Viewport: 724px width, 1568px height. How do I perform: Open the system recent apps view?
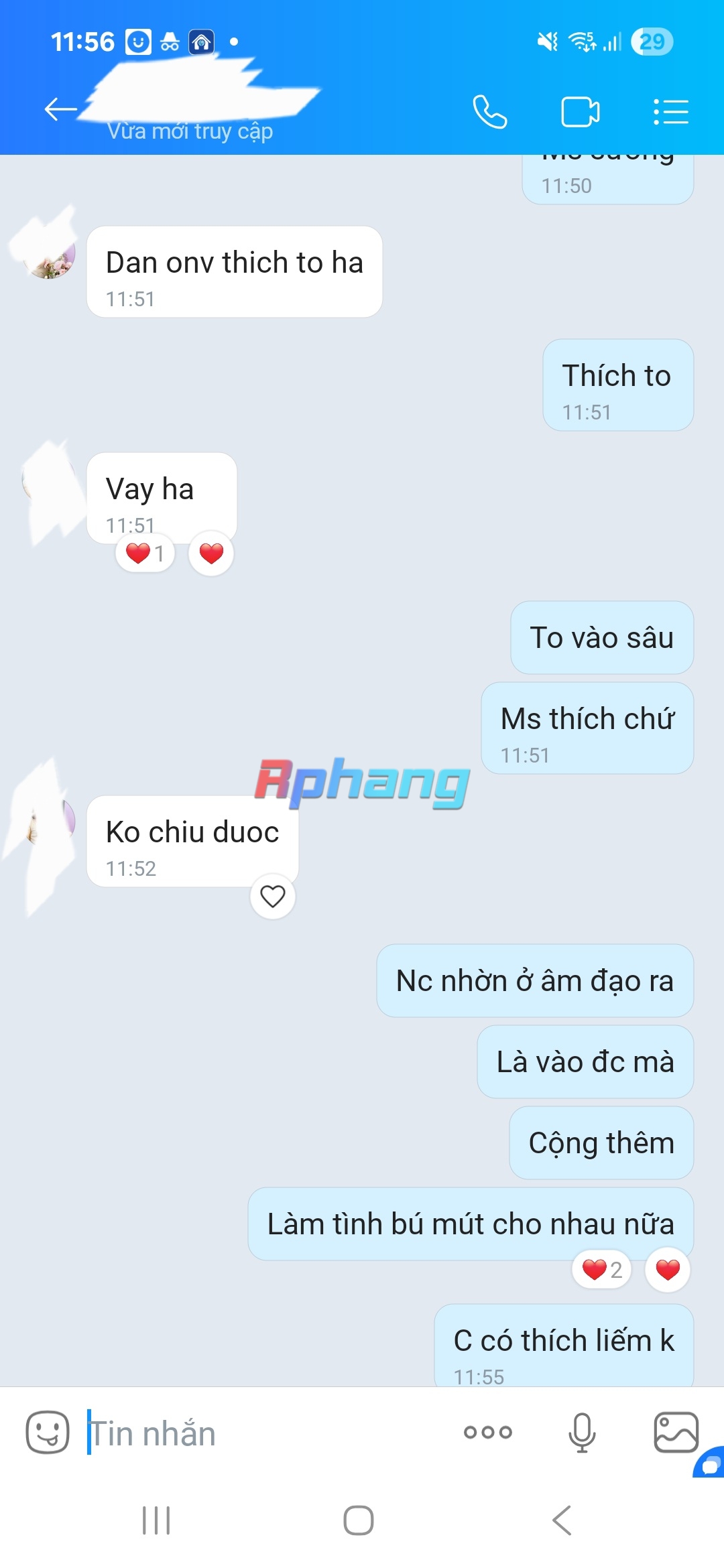click(156, 1520)
